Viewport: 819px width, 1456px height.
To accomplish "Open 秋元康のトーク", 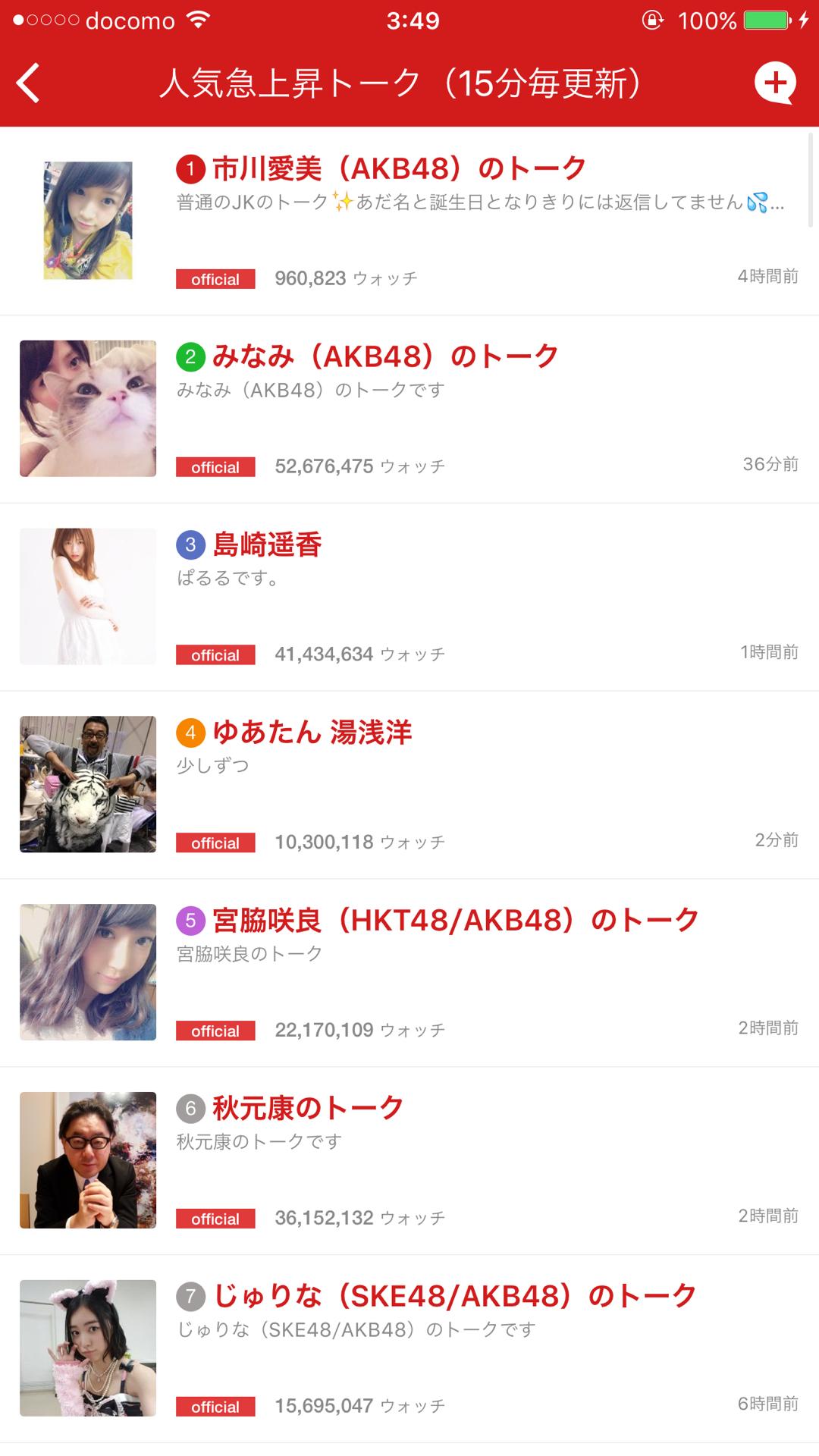I will pos(308,1109).
